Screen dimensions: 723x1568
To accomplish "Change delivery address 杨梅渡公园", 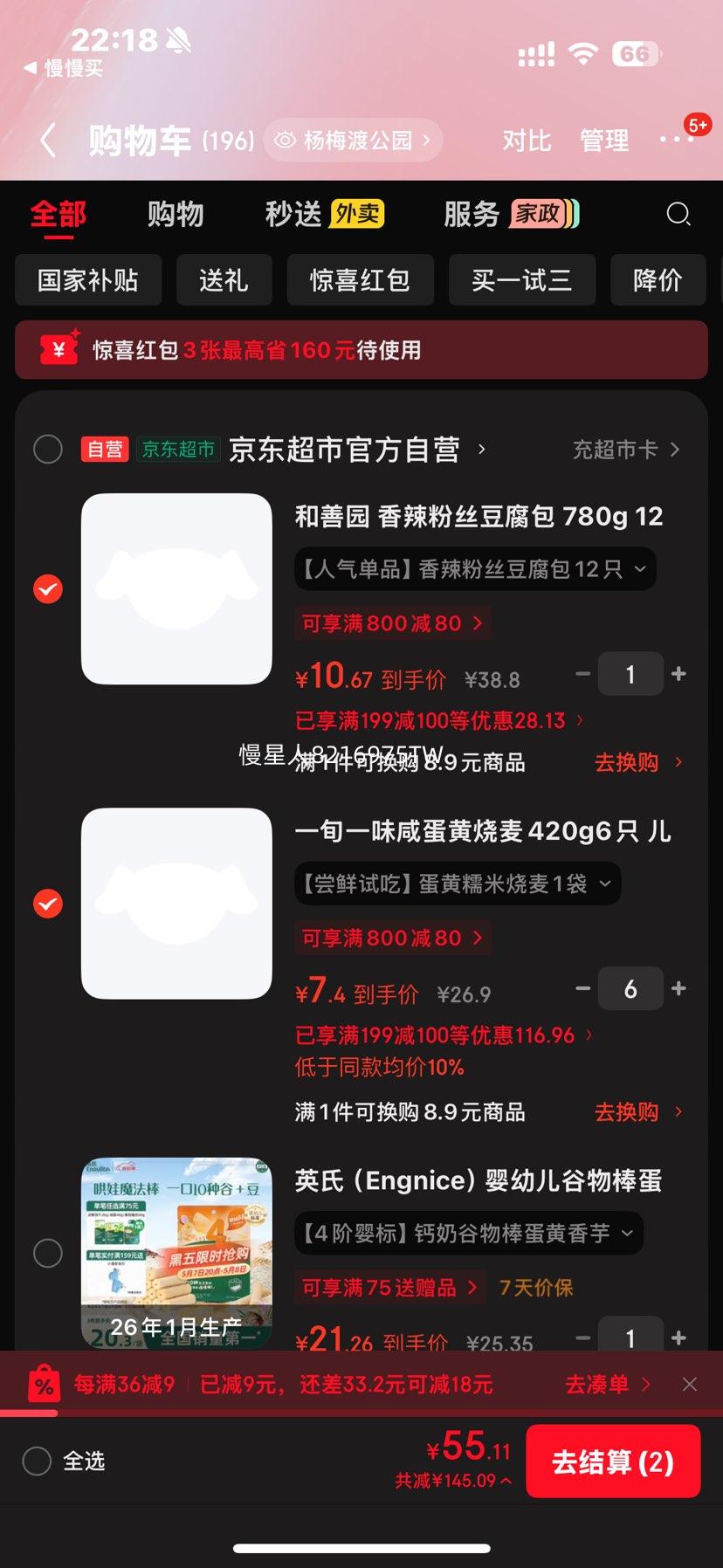I will tap(353, 141).
